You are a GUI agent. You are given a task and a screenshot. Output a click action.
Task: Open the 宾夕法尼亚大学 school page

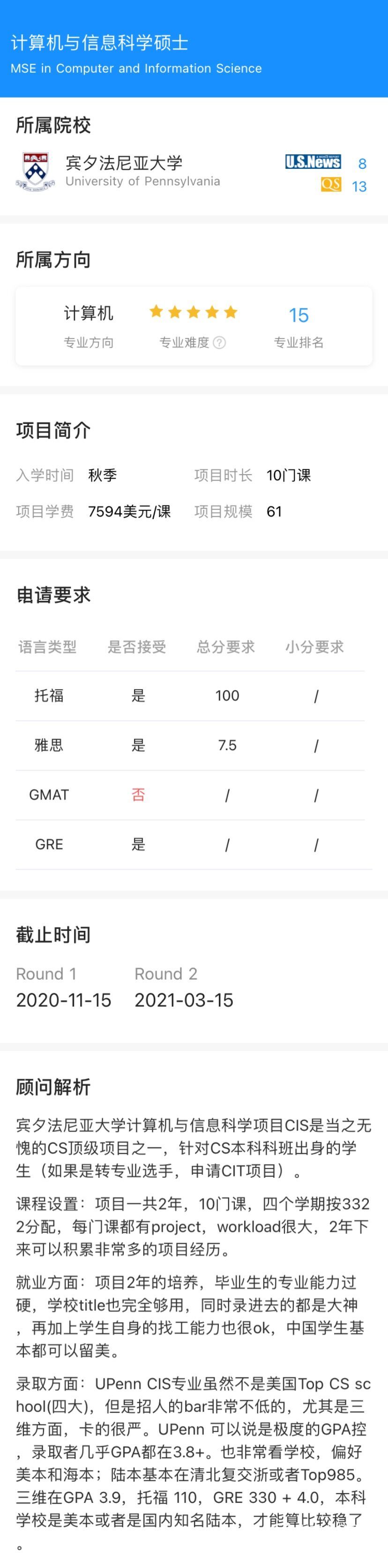pyautogui.click(x=124, y=163)
